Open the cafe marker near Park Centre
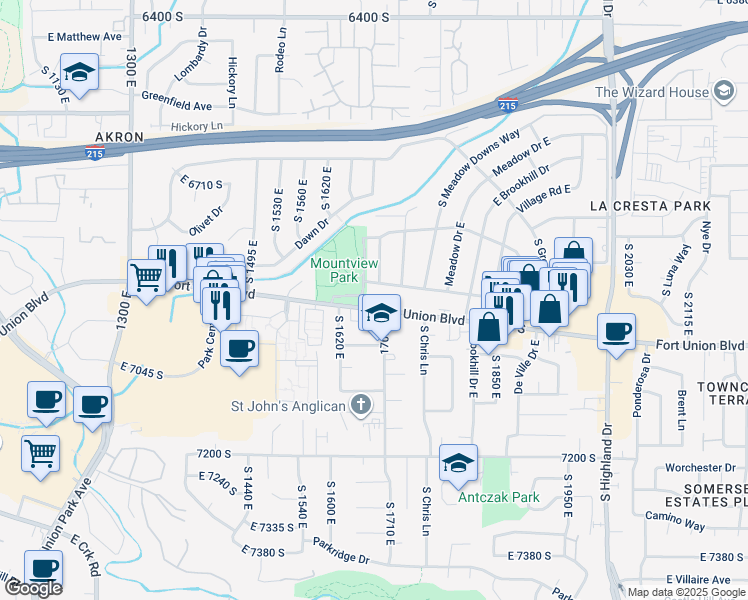 pyautogui.click(x=239, y=350)
